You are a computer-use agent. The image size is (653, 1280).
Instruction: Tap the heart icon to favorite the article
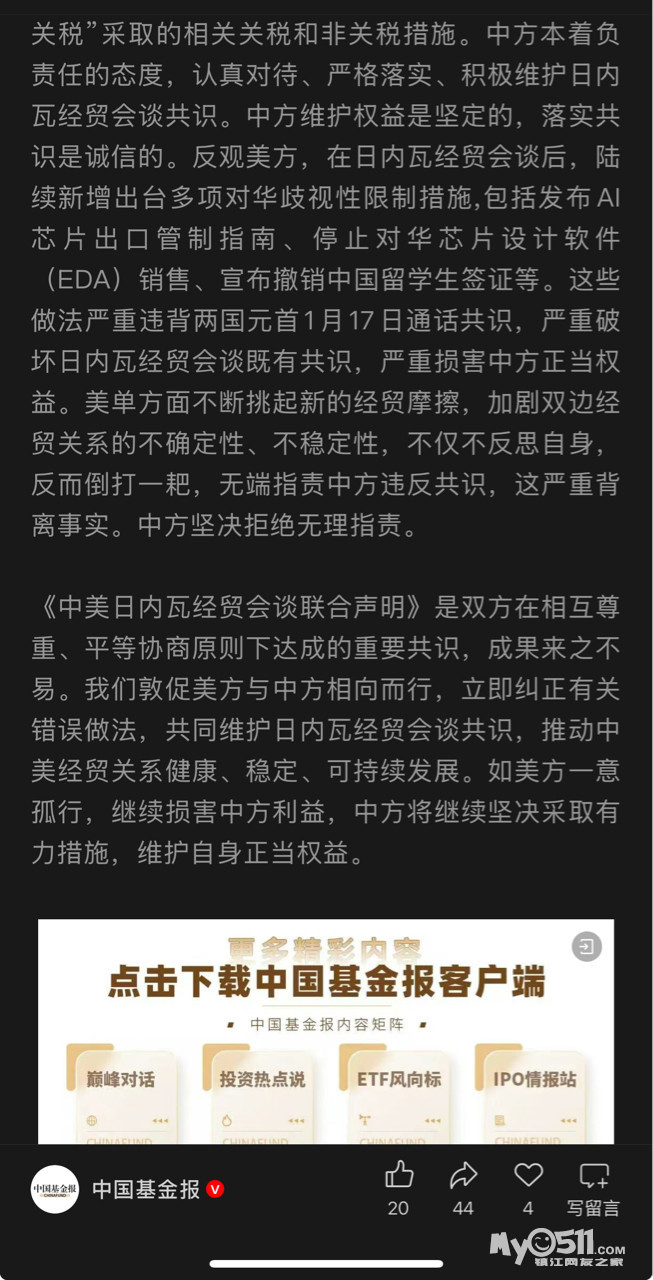(x=528, y=1175)
